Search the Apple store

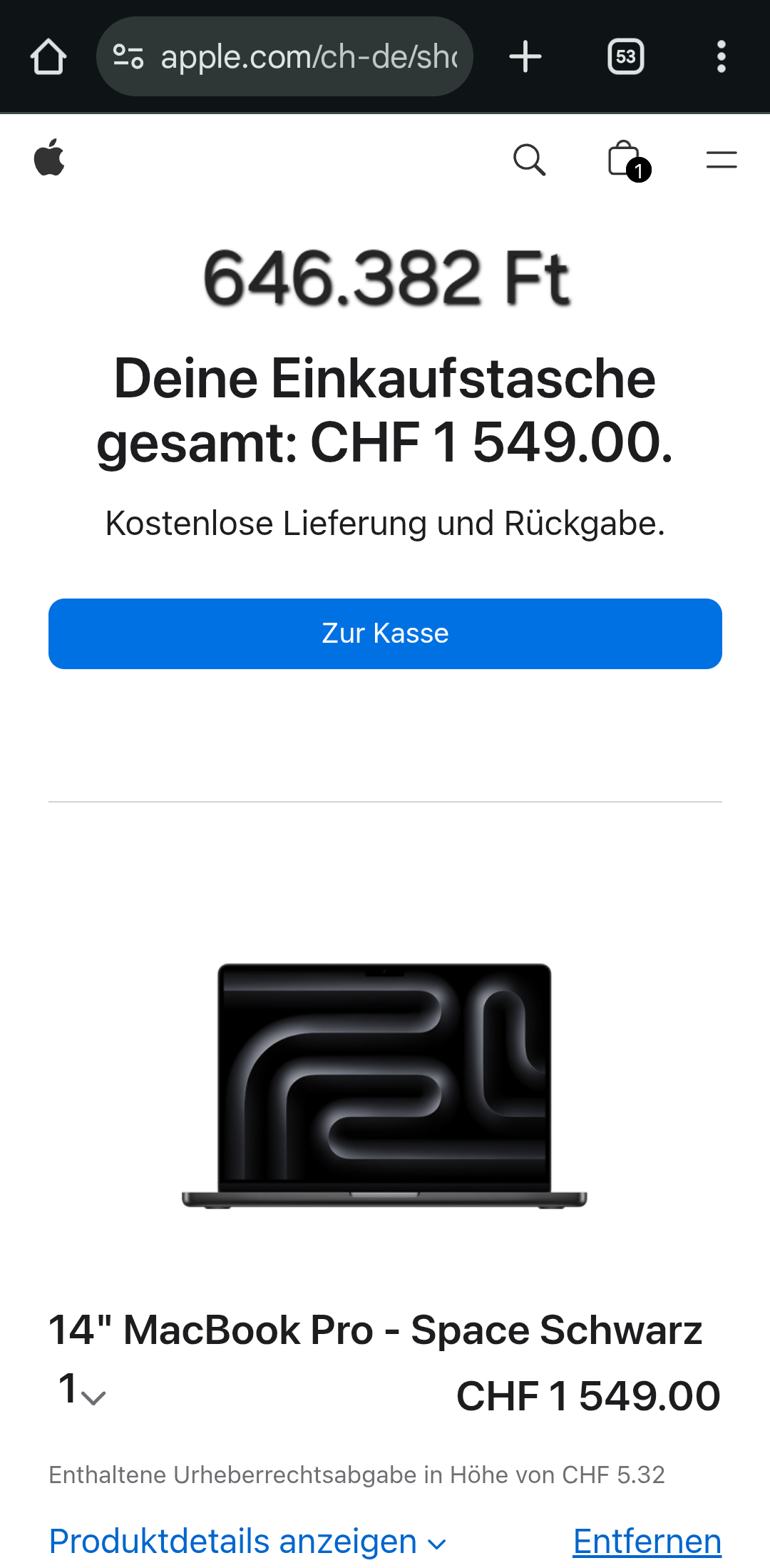(x=529, y=160)
